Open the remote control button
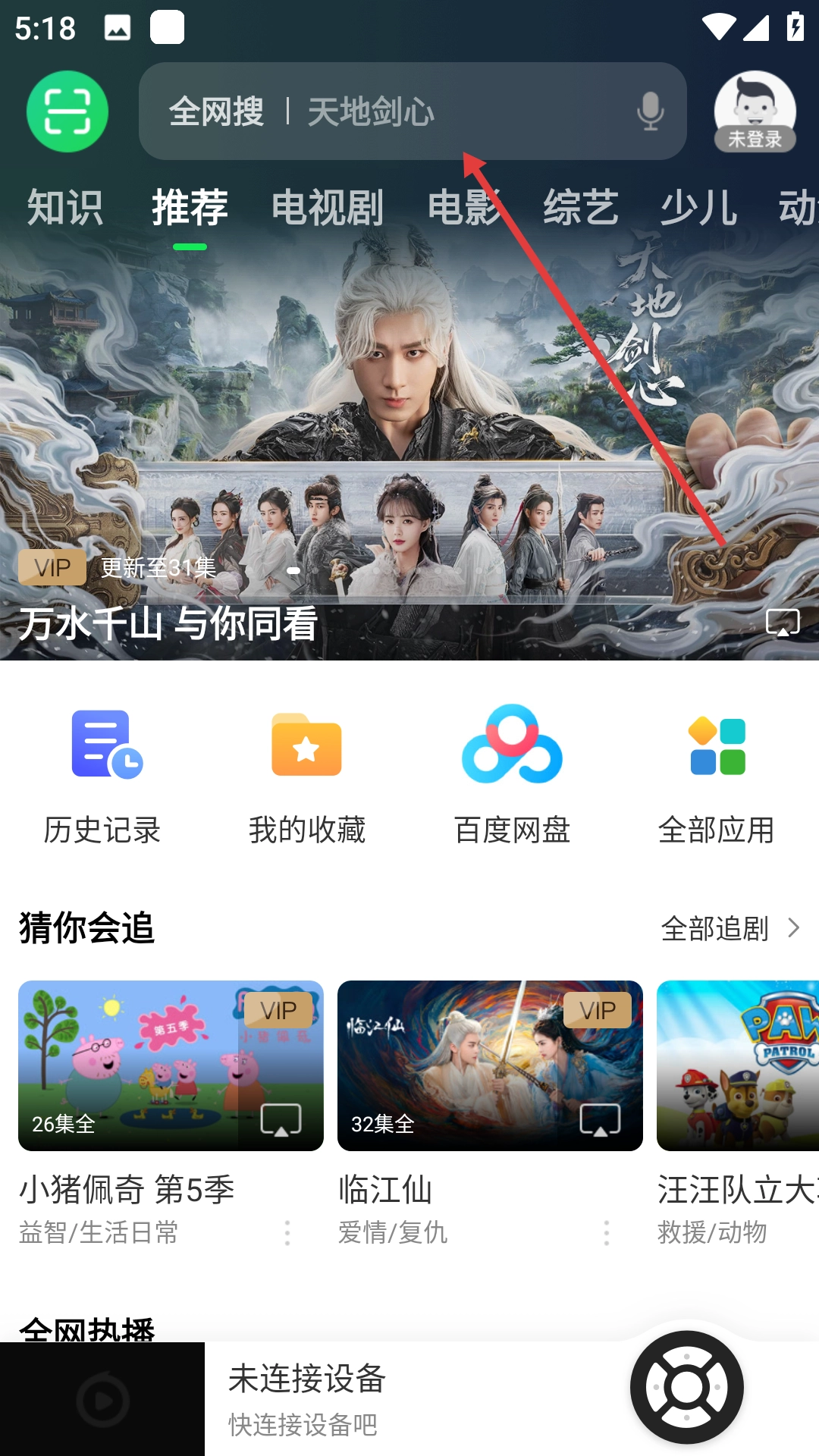The image size is (819, 1456). [687, 1387]
